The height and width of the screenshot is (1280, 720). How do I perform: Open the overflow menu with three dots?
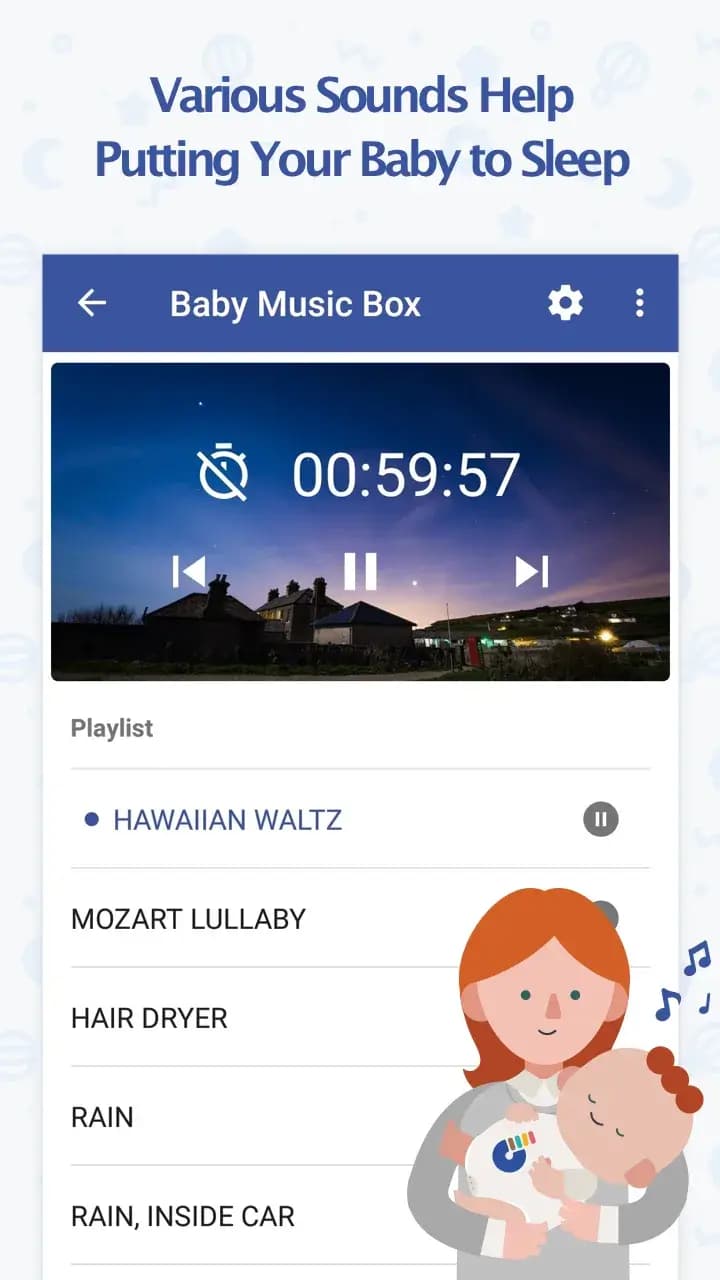[x=640, y=303]
